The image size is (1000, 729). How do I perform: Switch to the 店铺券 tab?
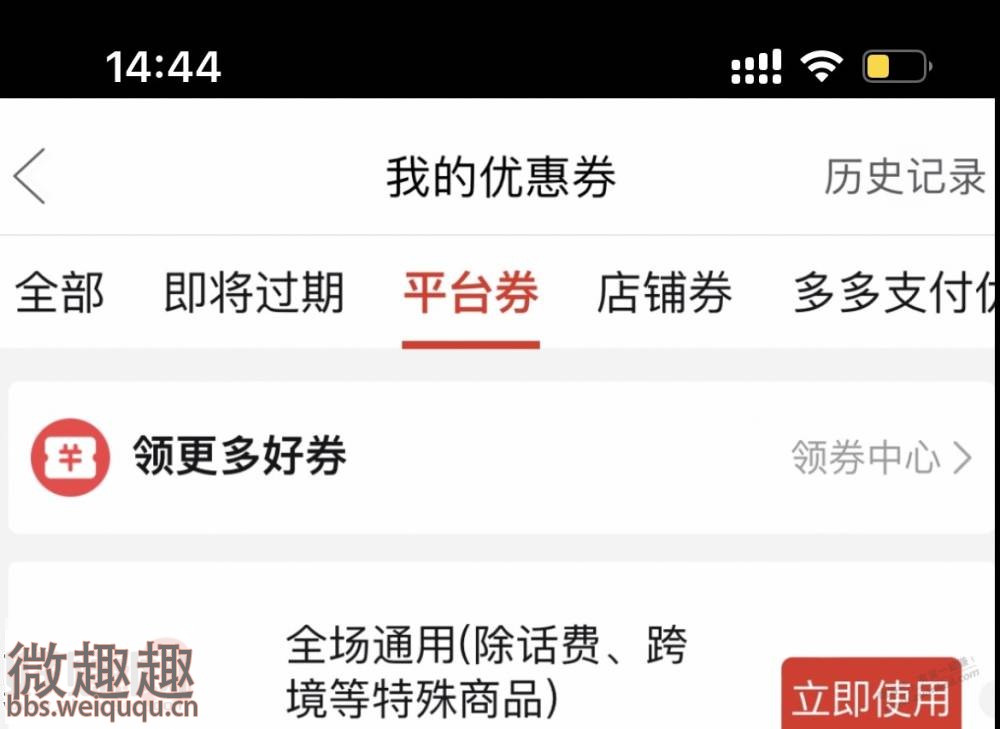tap(664, 294)
